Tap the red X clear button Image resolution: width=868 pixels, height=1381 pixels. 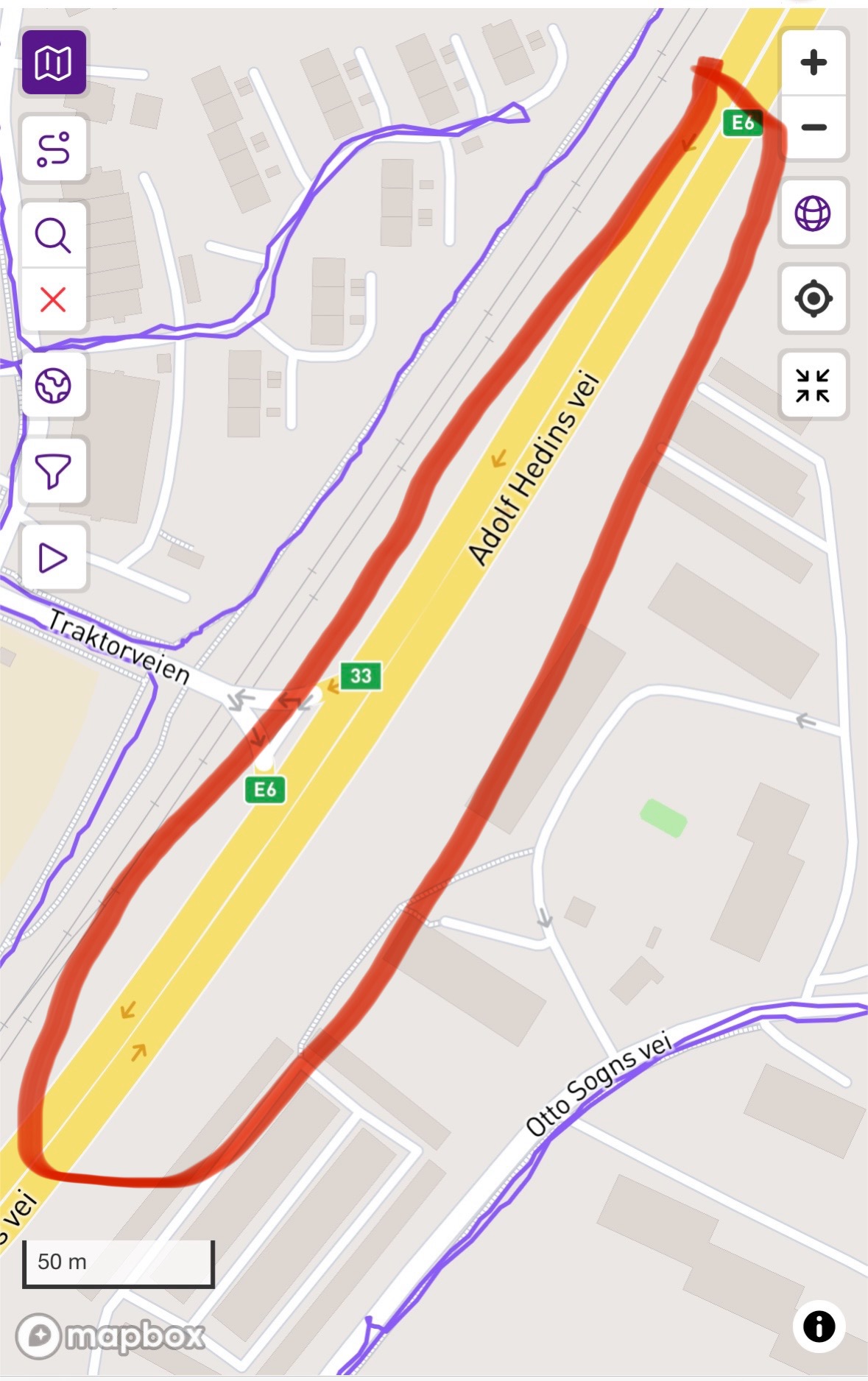(54, 300)
